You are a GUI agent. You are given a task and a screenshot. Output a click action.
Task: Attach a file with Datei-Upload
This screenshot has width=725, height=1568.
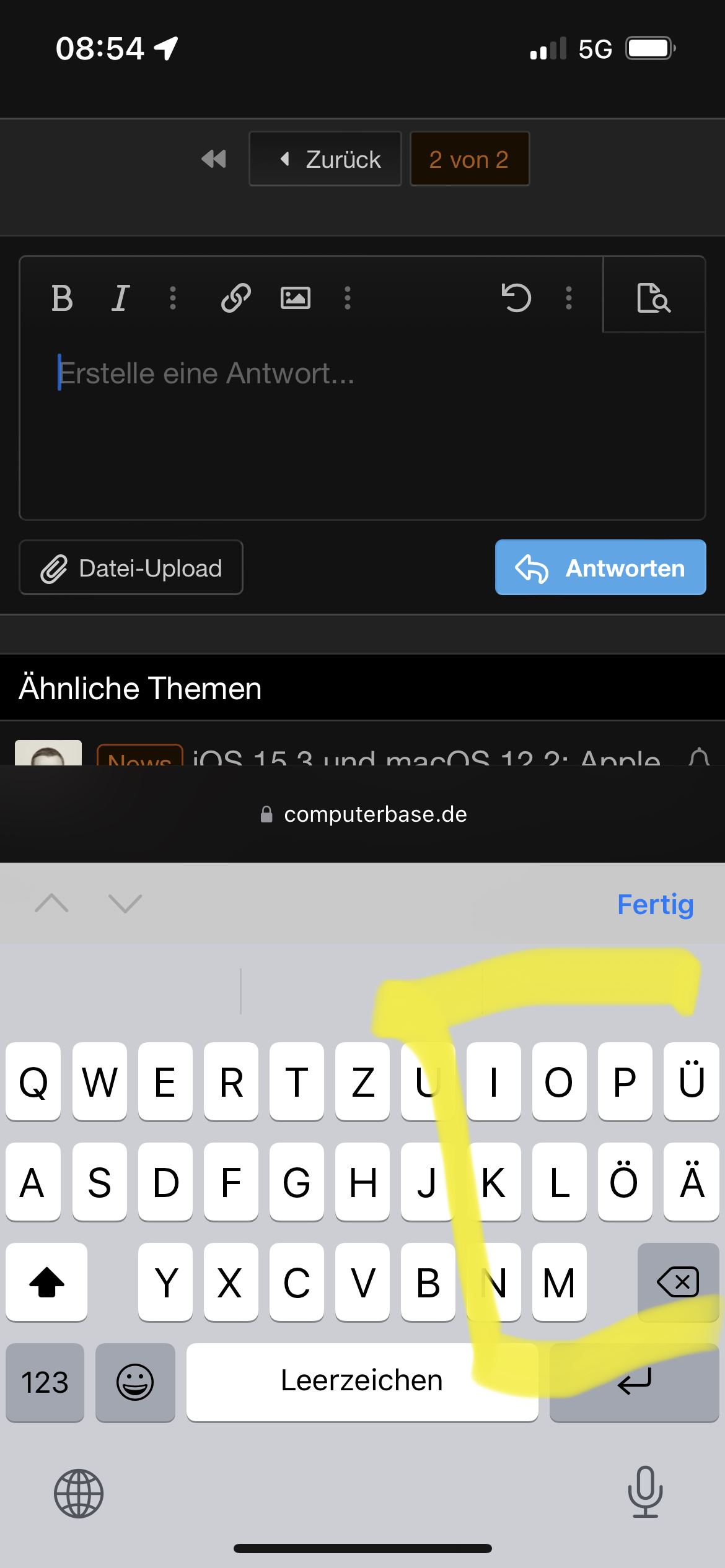click(131, 568)
